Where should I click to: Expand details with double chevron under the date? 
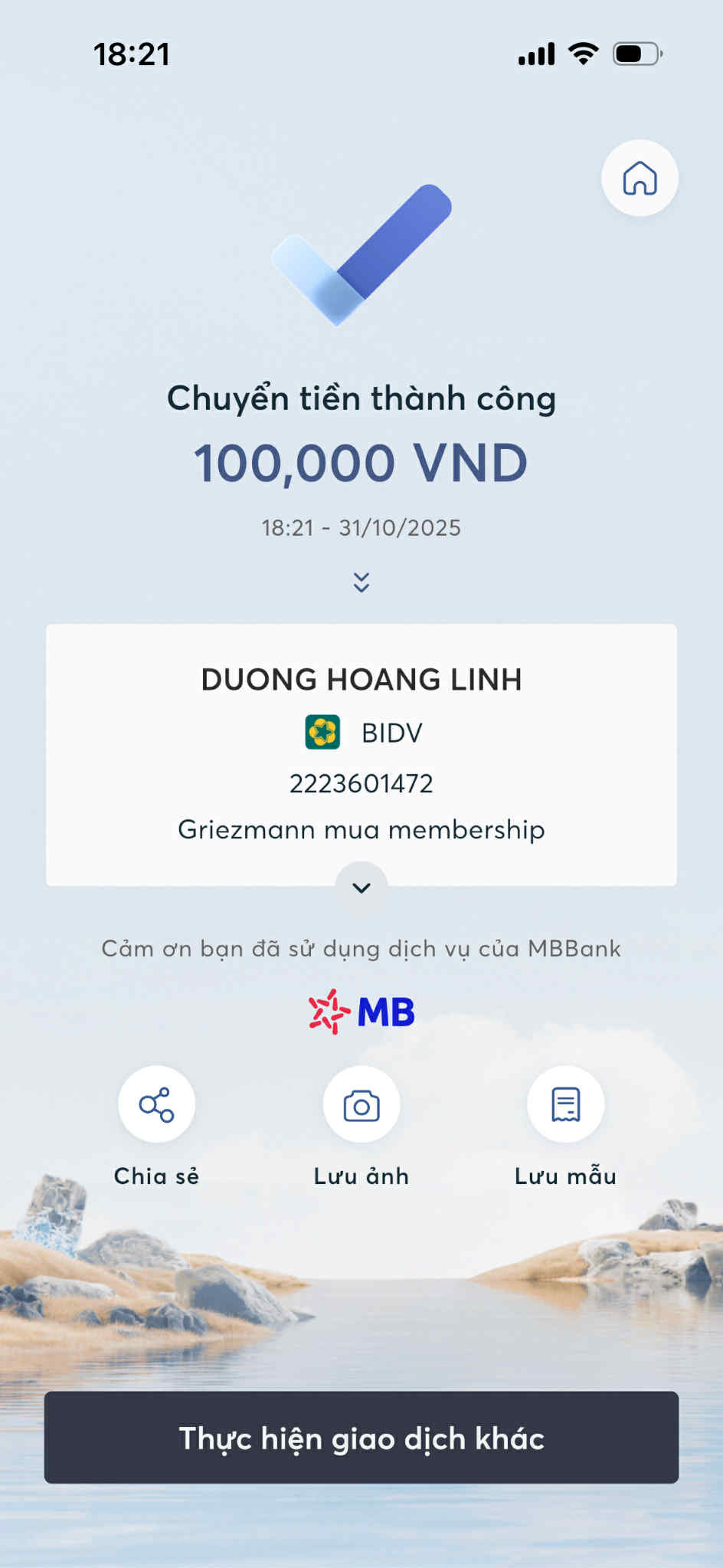point(361,582)
